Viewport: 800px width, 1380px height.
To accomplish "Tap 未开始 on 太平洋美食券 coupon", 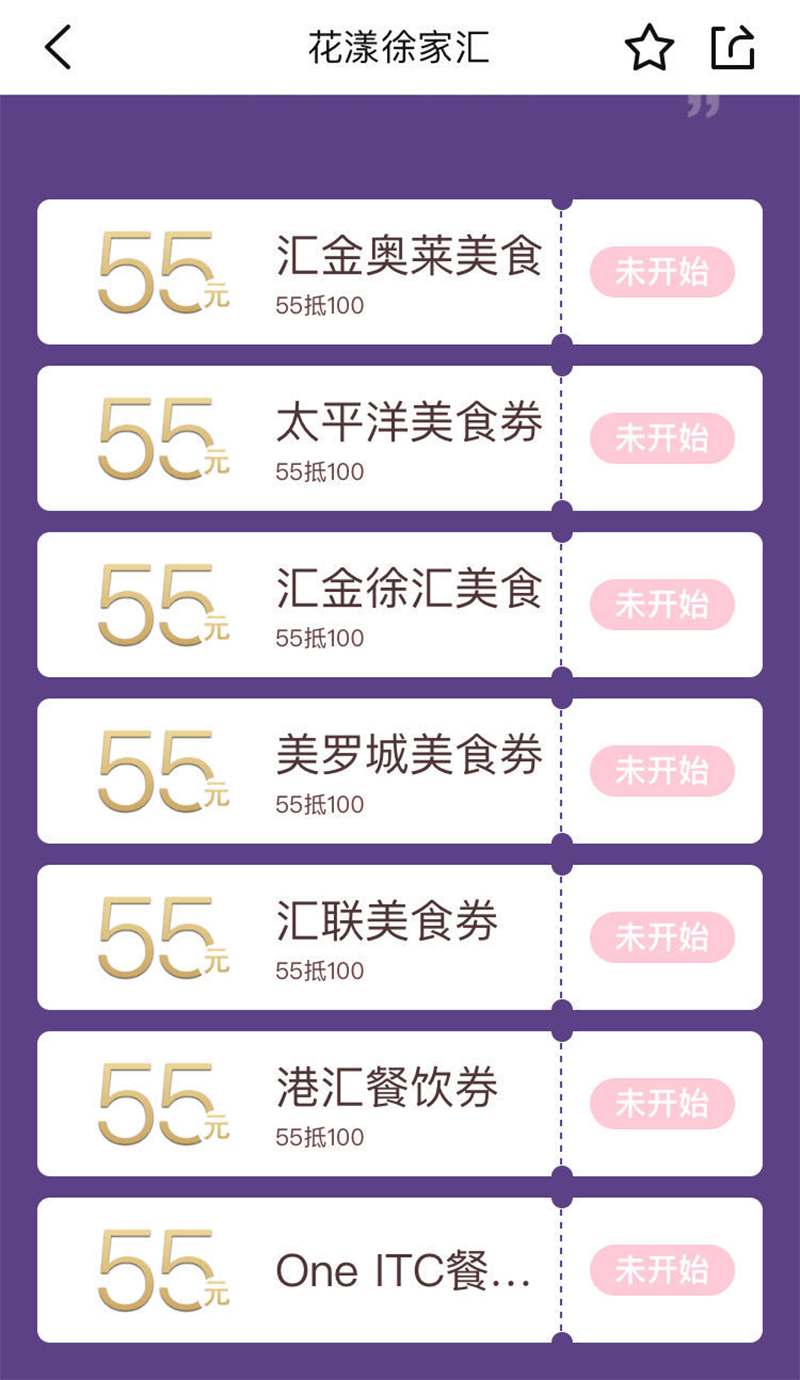I will [662, 438].
